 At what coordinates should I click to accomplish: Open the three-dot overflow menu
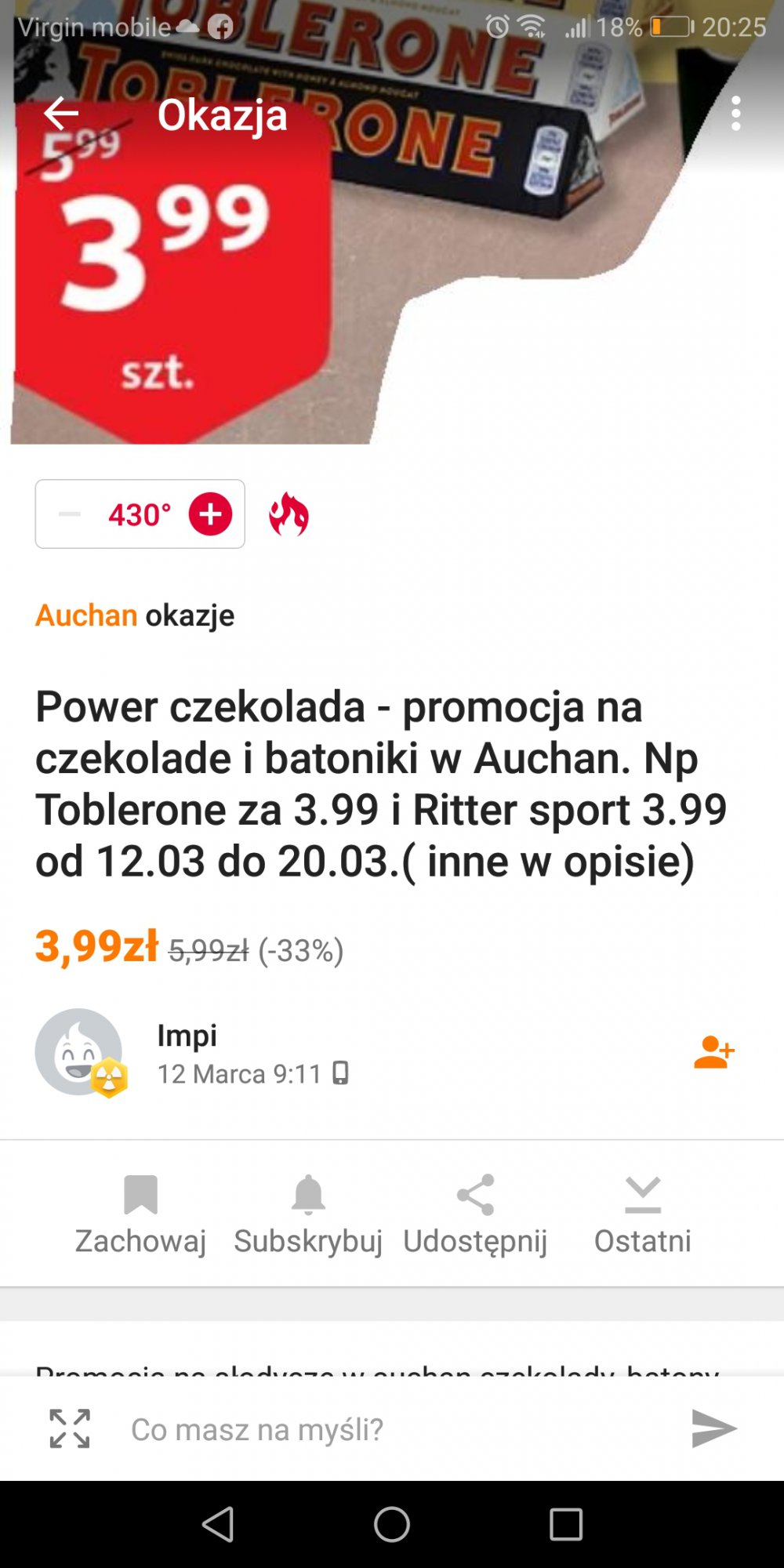[x=735, y=114]
